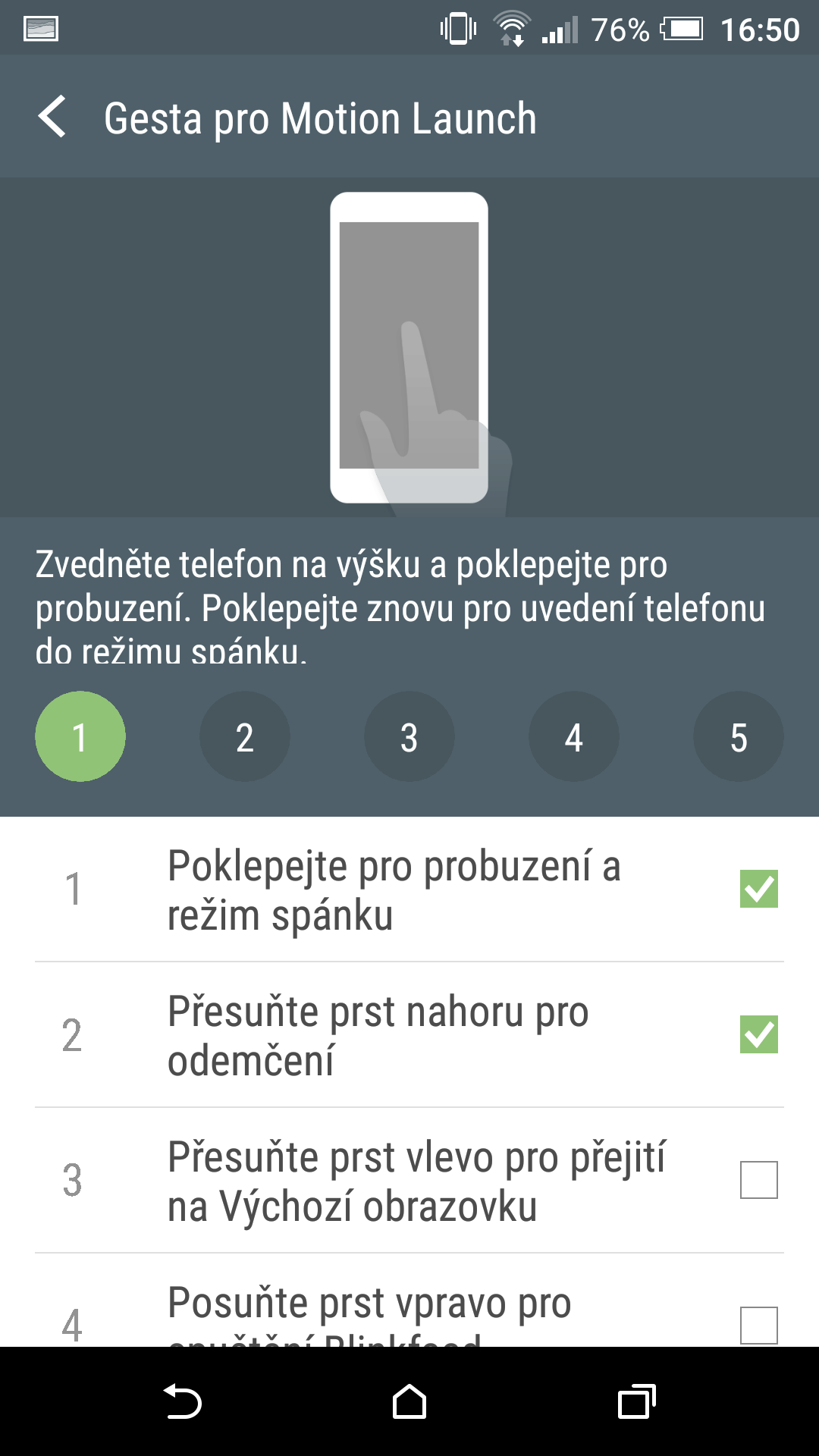Viewport: 819px width, 1456px height.
Task: Select gesture step 2 circle
Action: [244, 736]
